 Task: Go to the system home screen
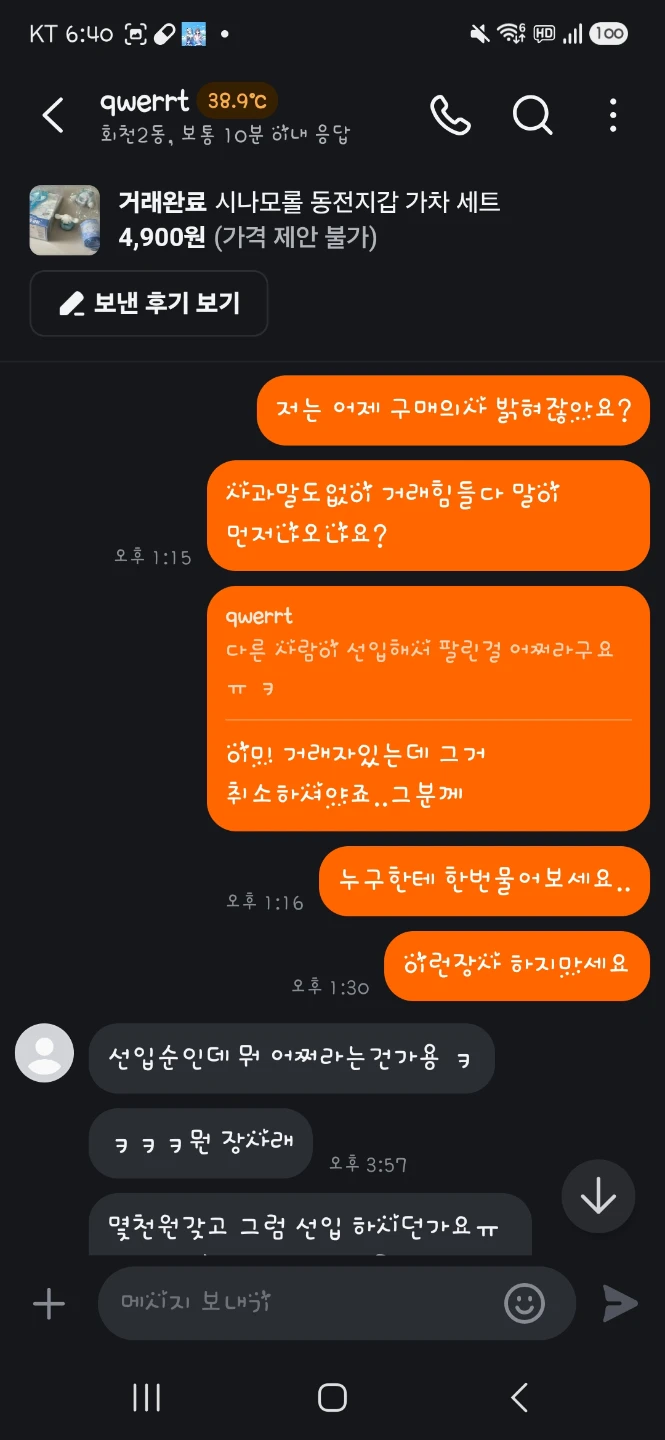pos(332,1397)
